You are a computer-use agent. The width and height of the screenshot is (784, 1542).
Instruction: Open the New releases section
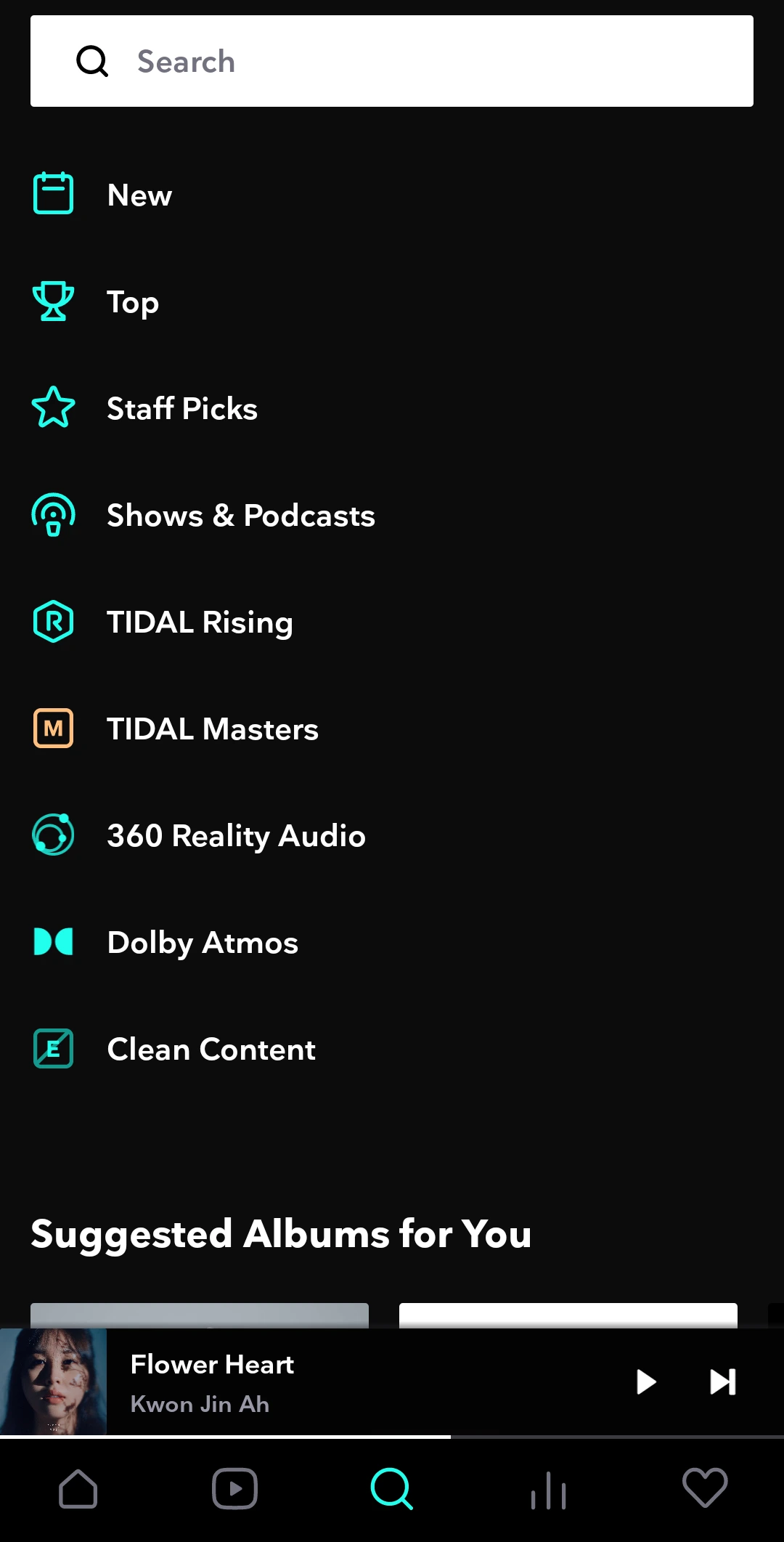pyautogui.click(x=139, y=195)
